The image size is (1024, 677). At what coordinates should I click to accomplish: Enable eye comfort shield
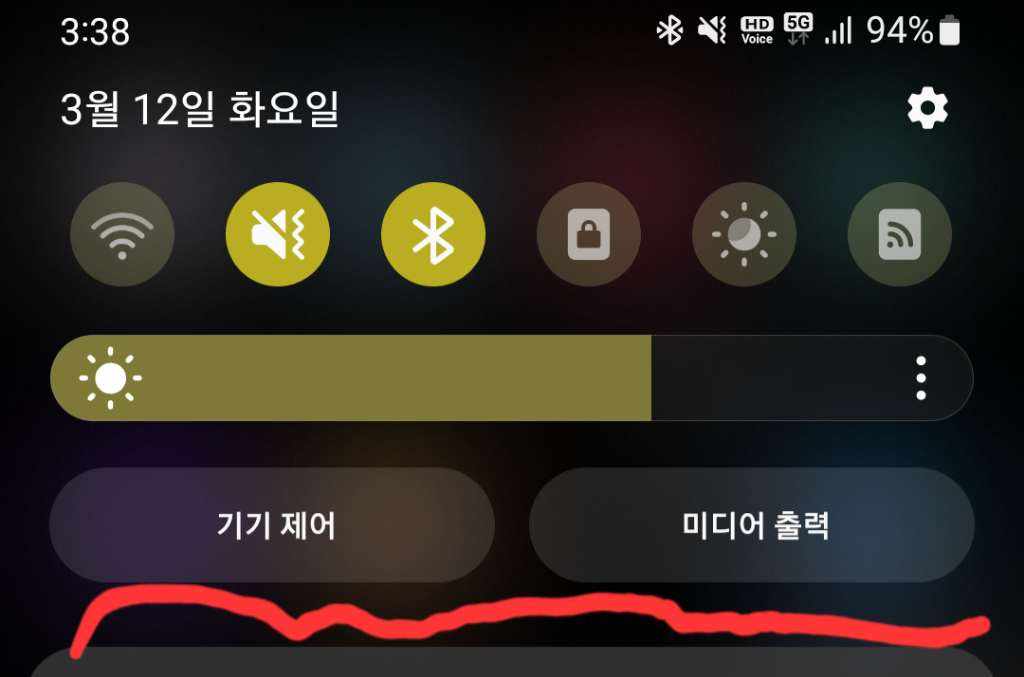coord(743,236)
